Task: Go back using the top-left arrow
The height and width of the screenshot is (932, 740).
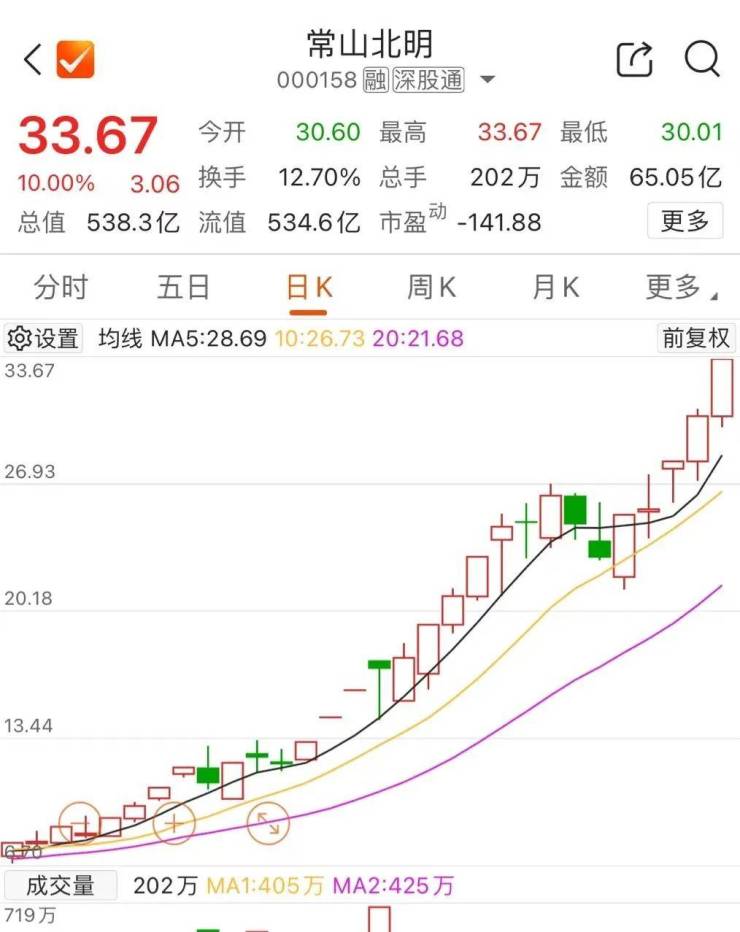Action: pos(33,60)
